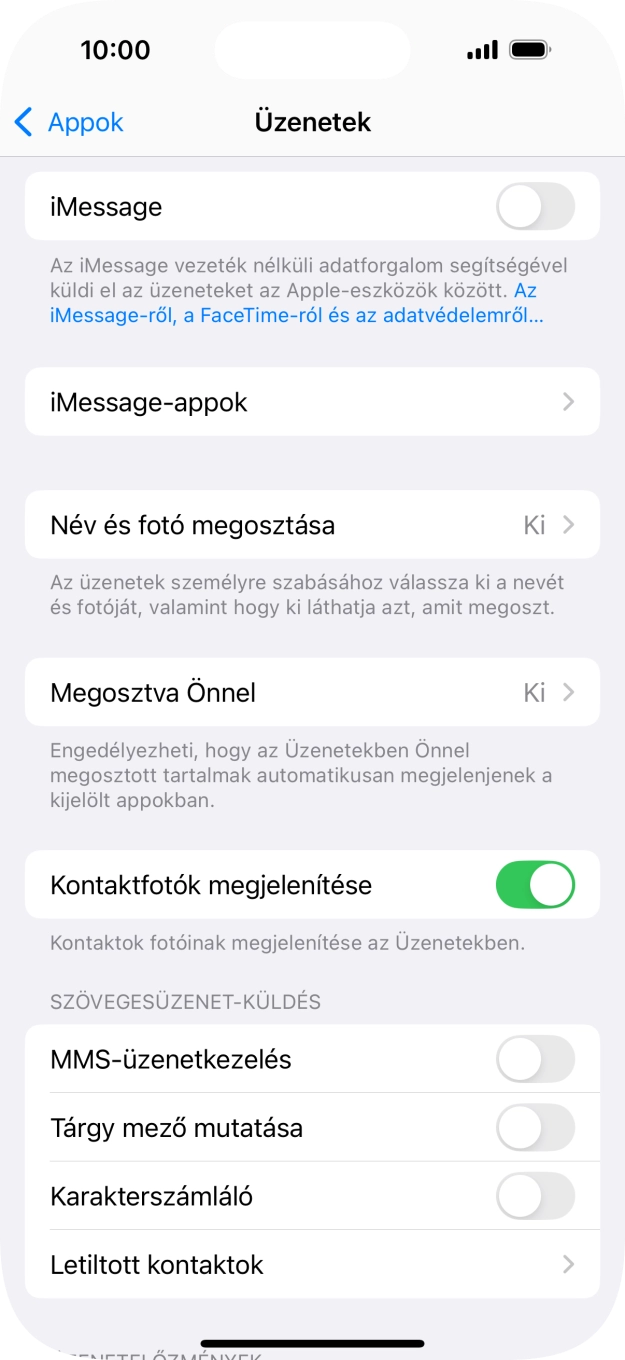
Task: Enable MMS-üzenetkezelés
Action: 535,1060
